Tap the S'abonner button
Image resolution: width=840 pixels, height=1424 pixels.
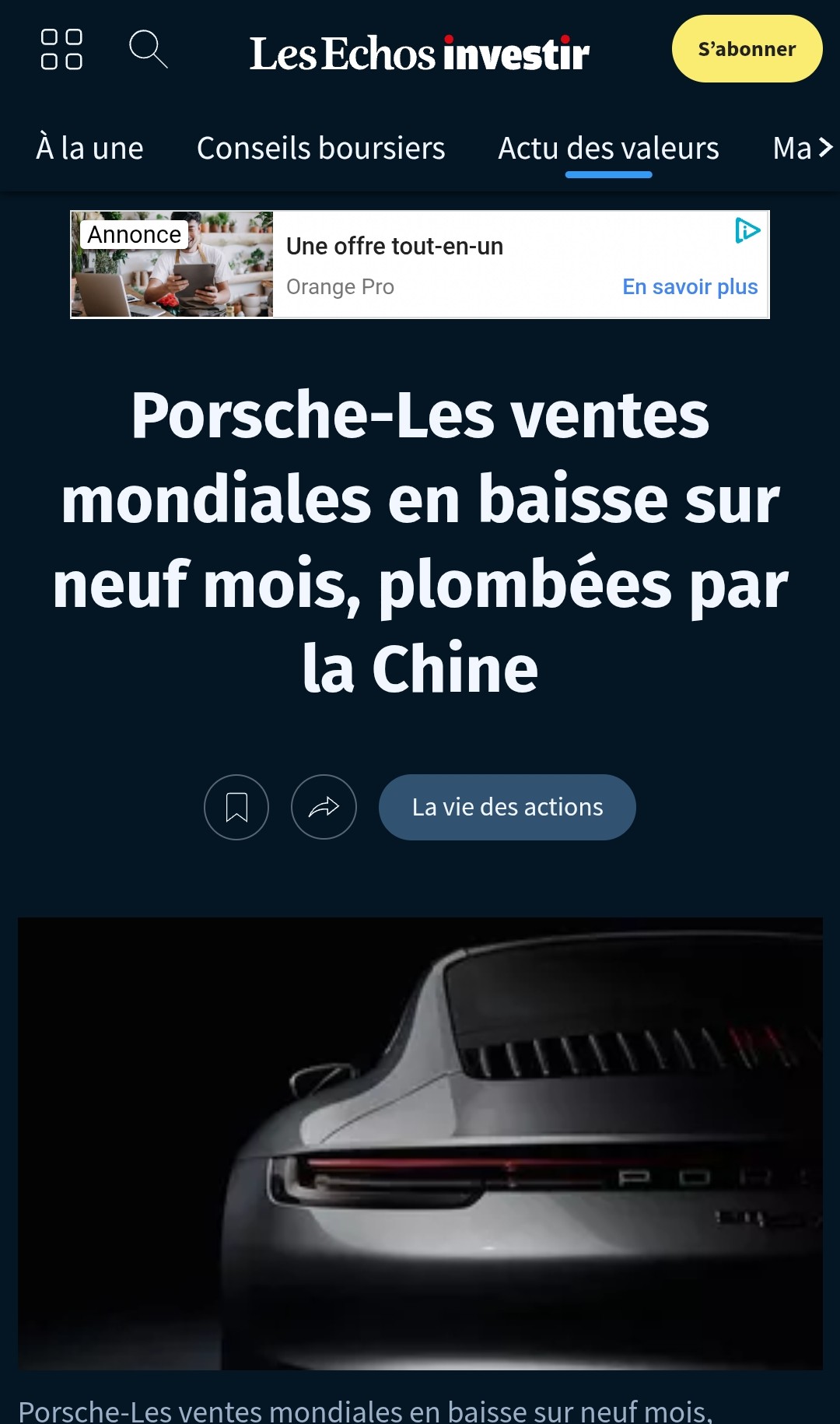click(x=747, y=49)
